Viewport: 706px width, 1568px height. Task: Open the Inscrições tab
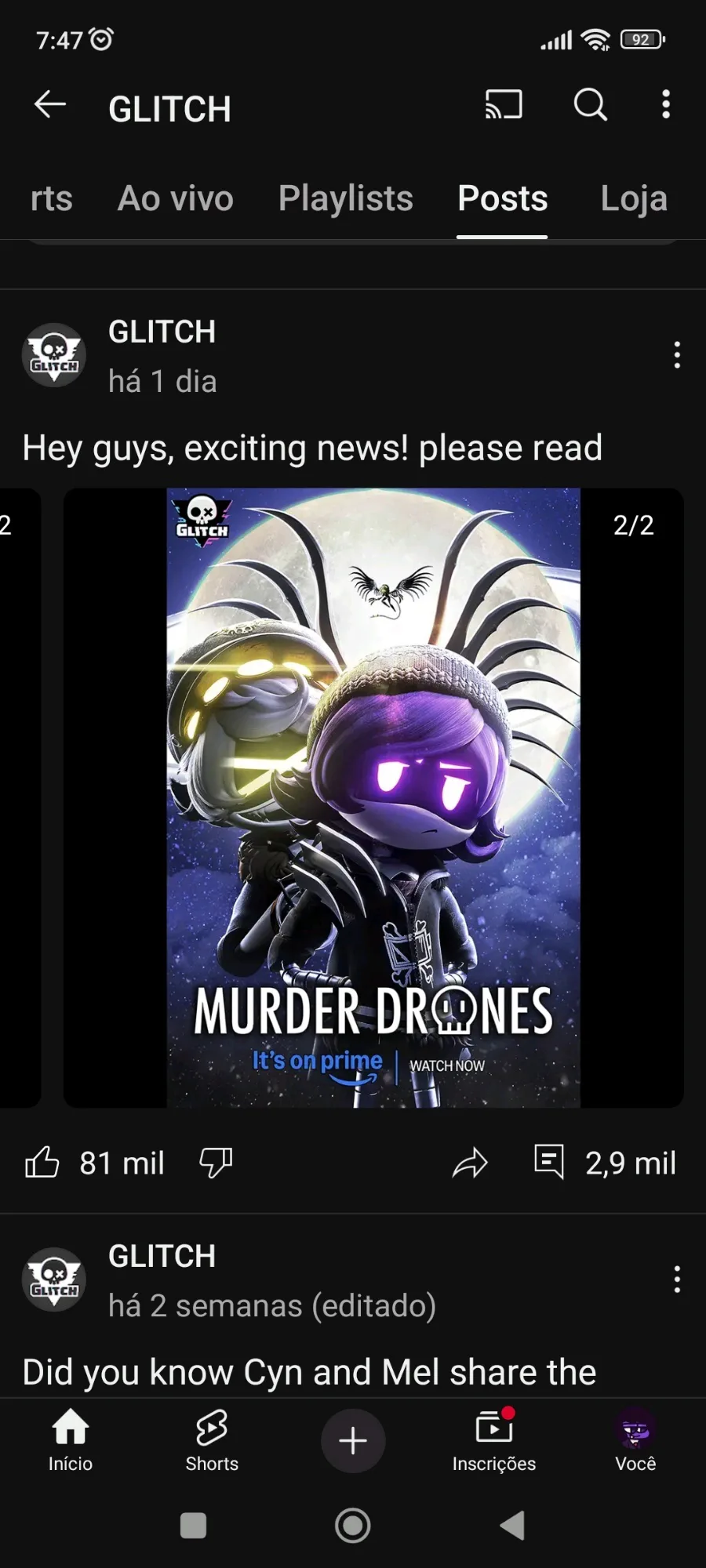point(494,1440)
